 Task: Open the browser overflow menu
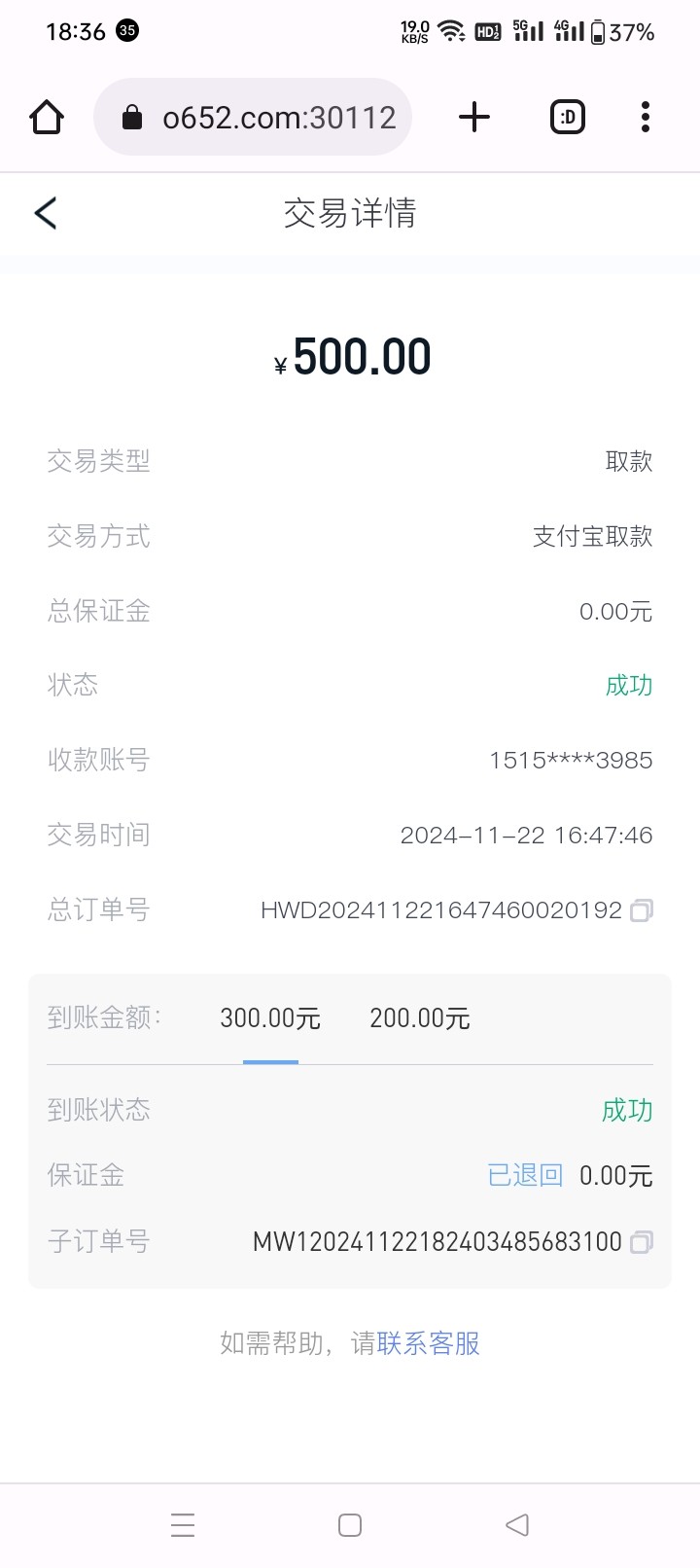click(x=646, y=118)
